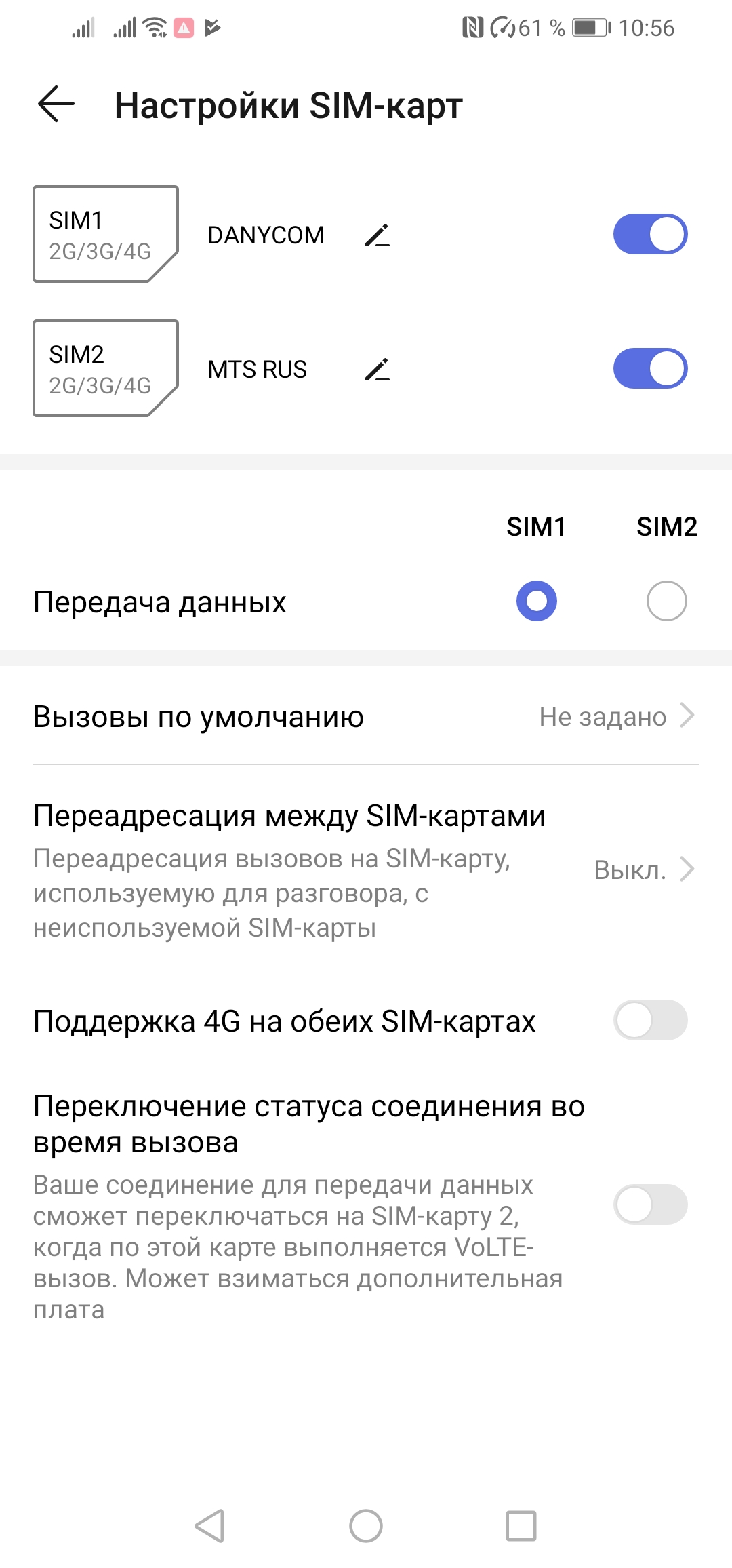Disable the SIM2 MTS RUS card
The image size is (732, 1568).
click(x=650, y=369)
